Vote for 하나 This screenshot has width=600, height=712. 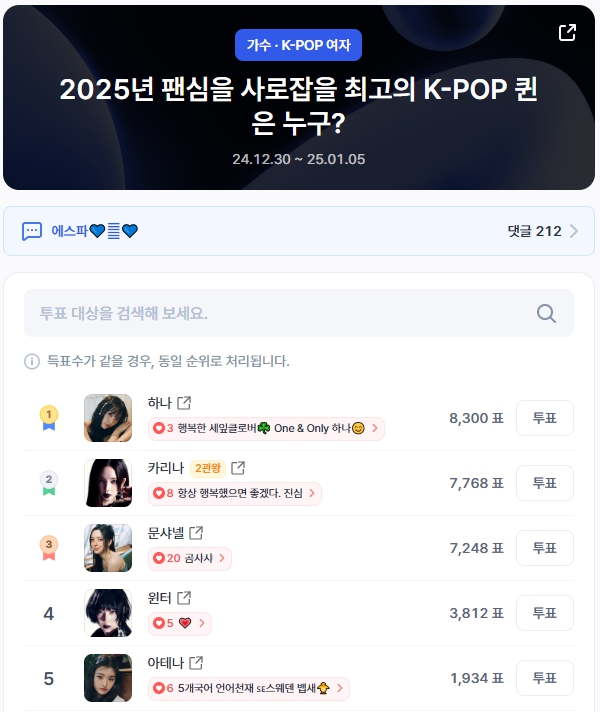tap(544, 418)
